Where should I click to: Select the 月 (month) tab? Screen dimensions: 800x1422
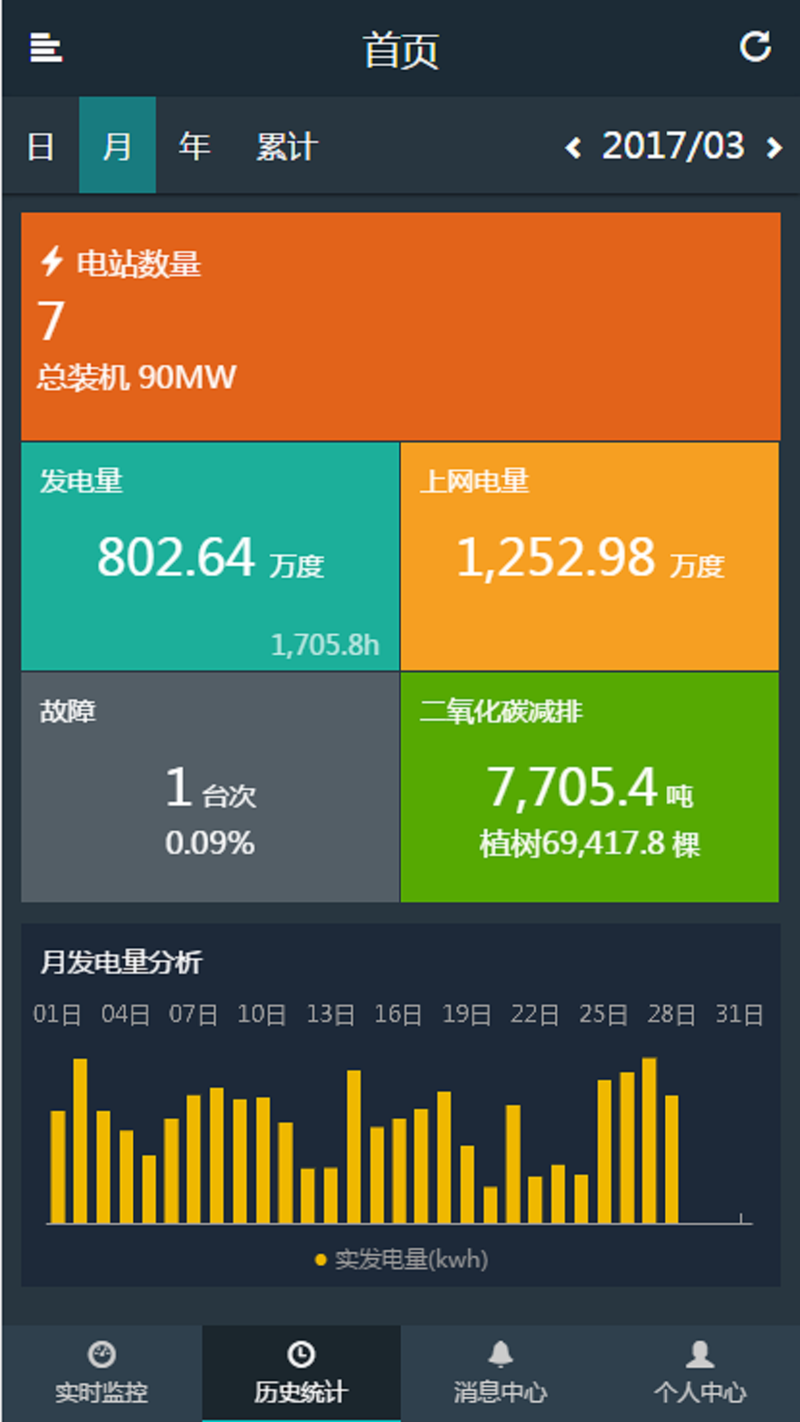coord(117,146)
